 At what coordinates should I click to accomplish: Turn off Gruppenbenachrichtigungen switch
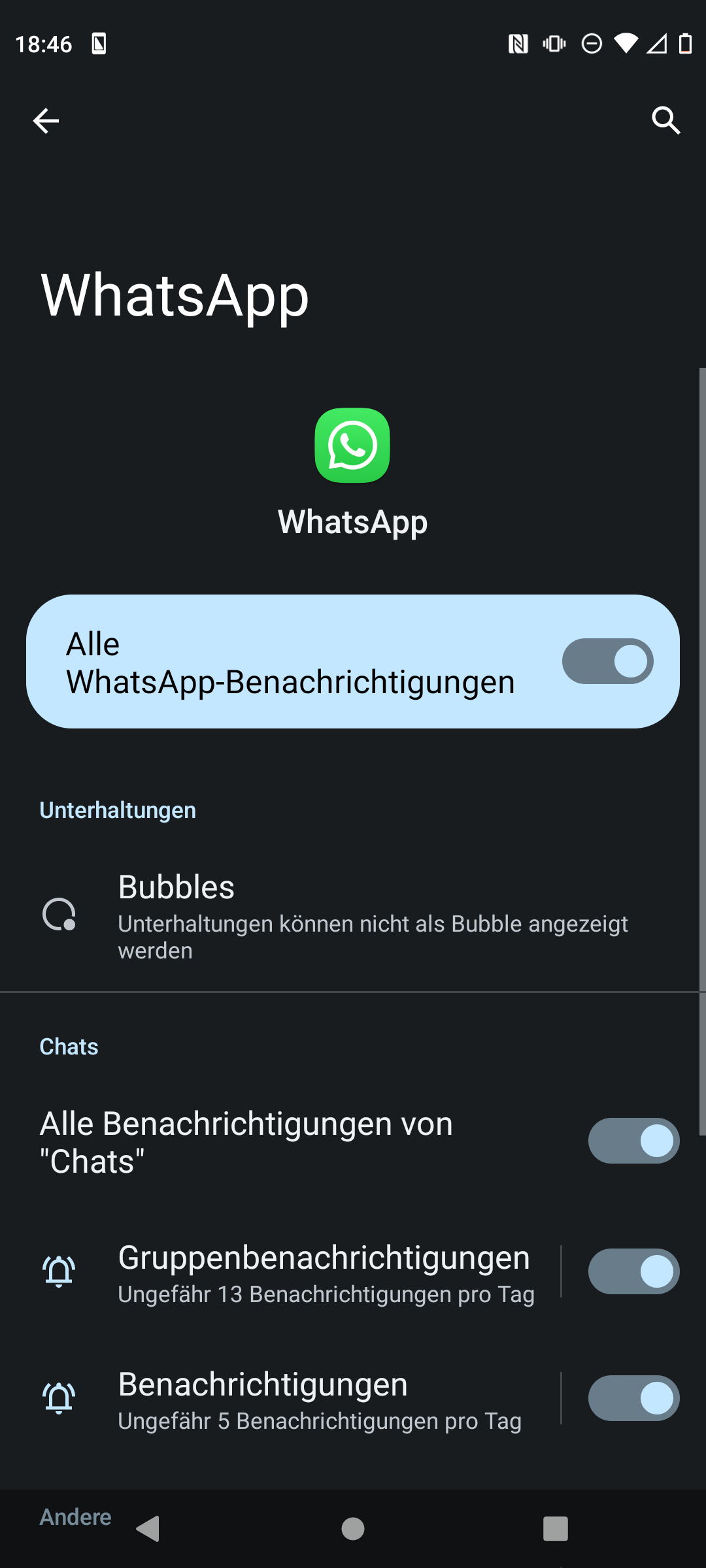point(633,1271)
